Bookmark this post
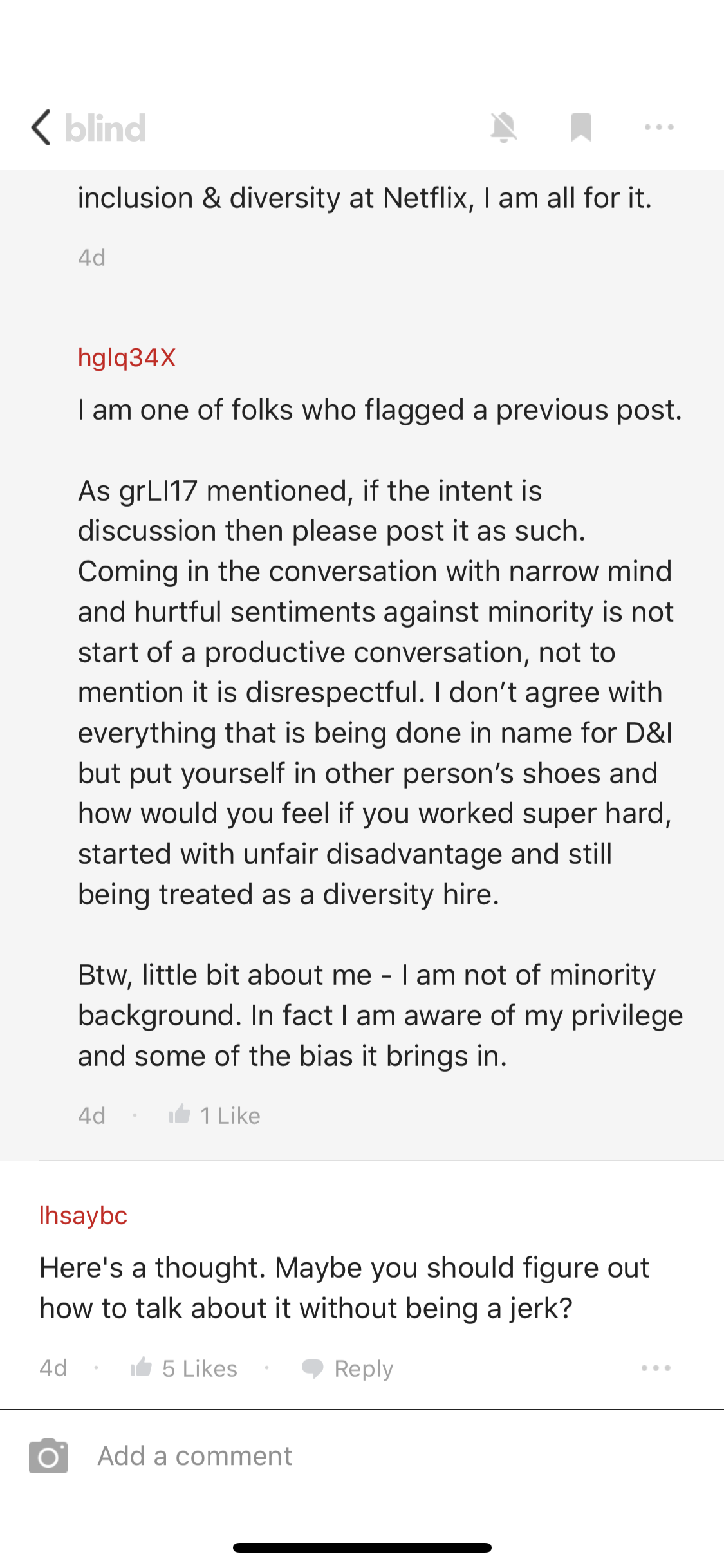Screen dimensions: 724x1568 pos(580,127)
